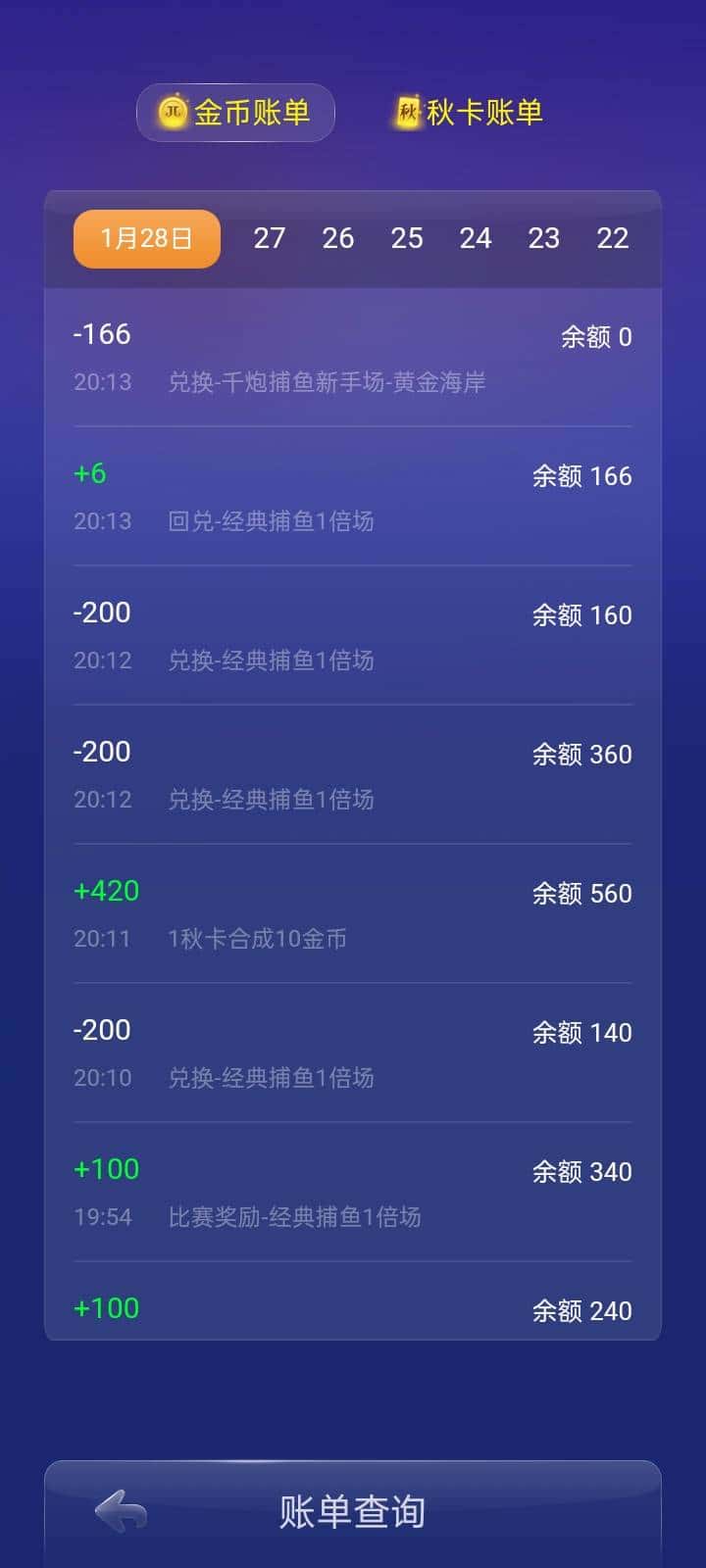This screenshot has width=706, height=1568.
Task: Select date 26 in the date row
Action: pos(338,238)
